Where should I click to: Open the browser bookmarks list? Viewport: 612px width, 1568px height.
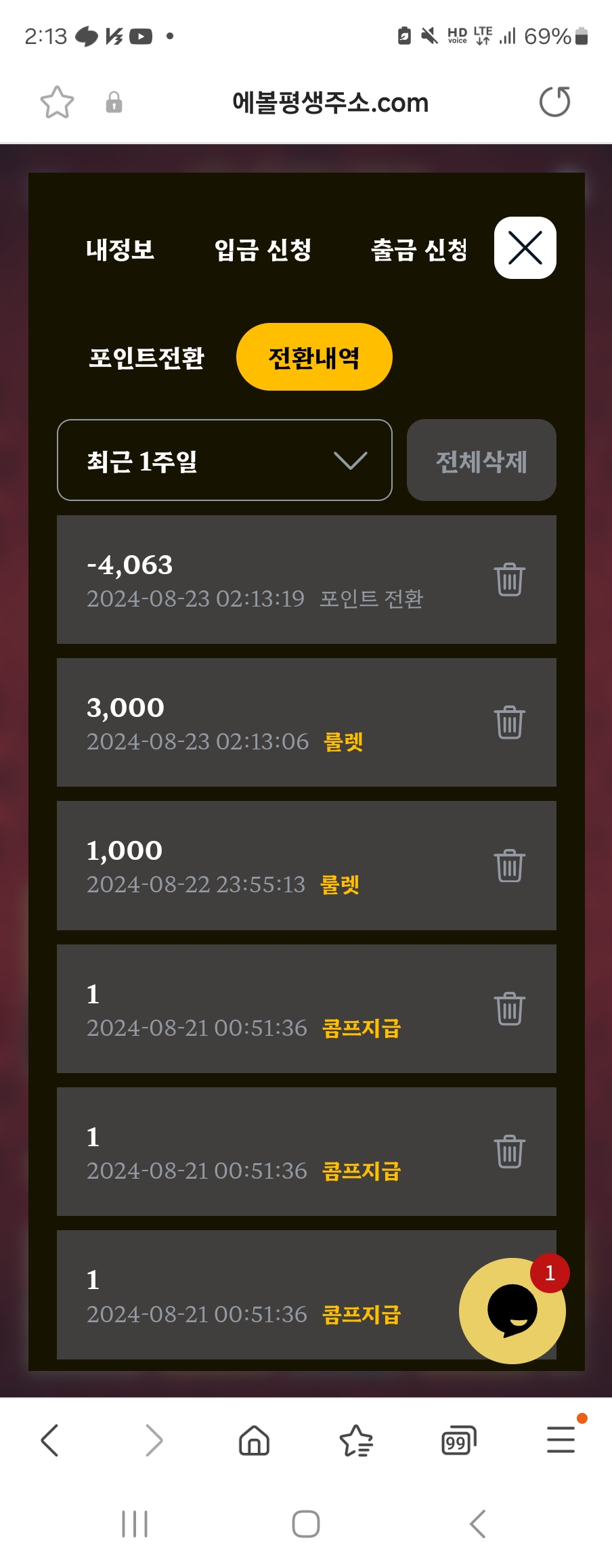(356, 1440)
